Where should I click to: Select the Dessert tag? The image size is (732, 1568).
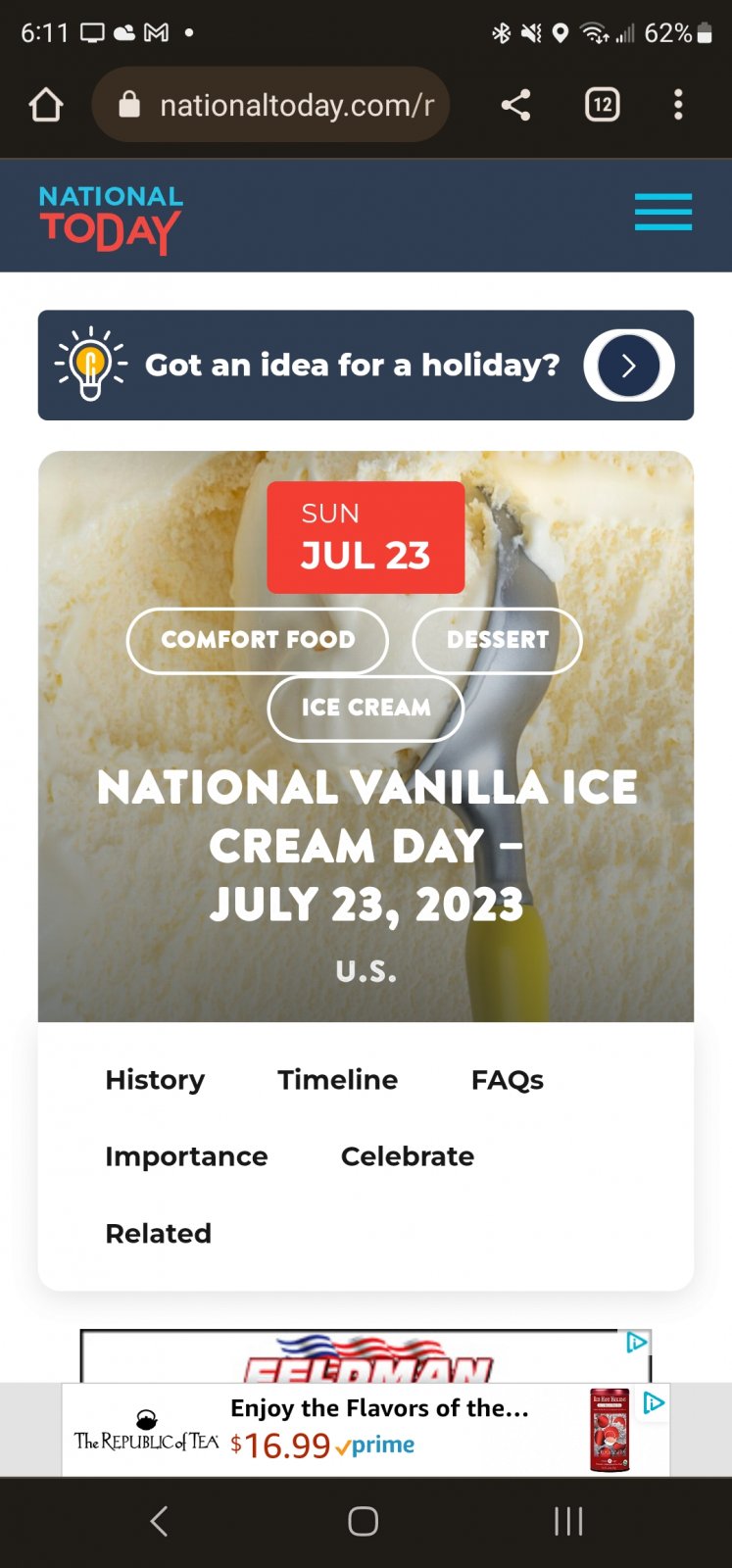click(x=498, y=640)
